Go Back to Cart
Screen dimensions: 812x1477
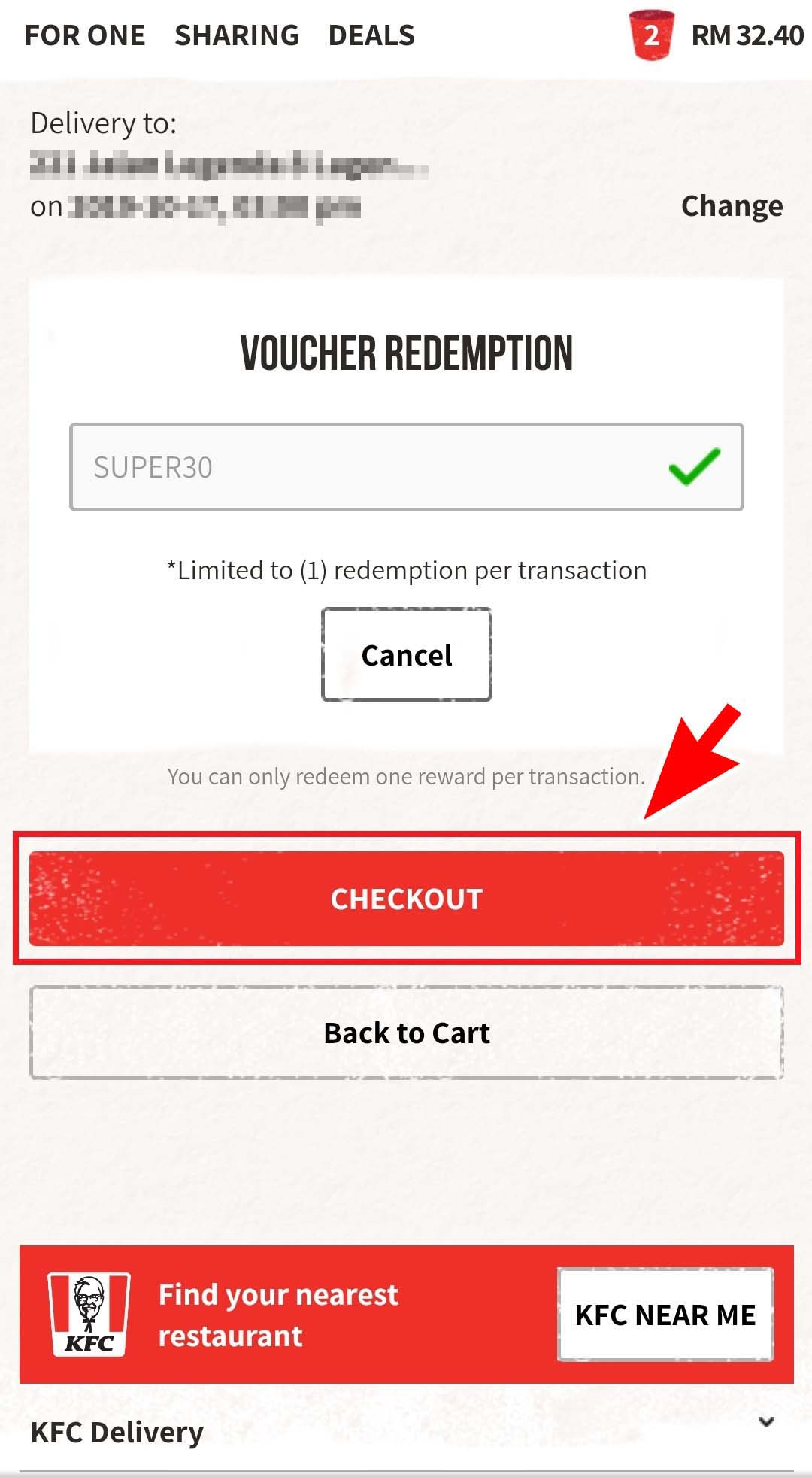(x=406, y=1033)
